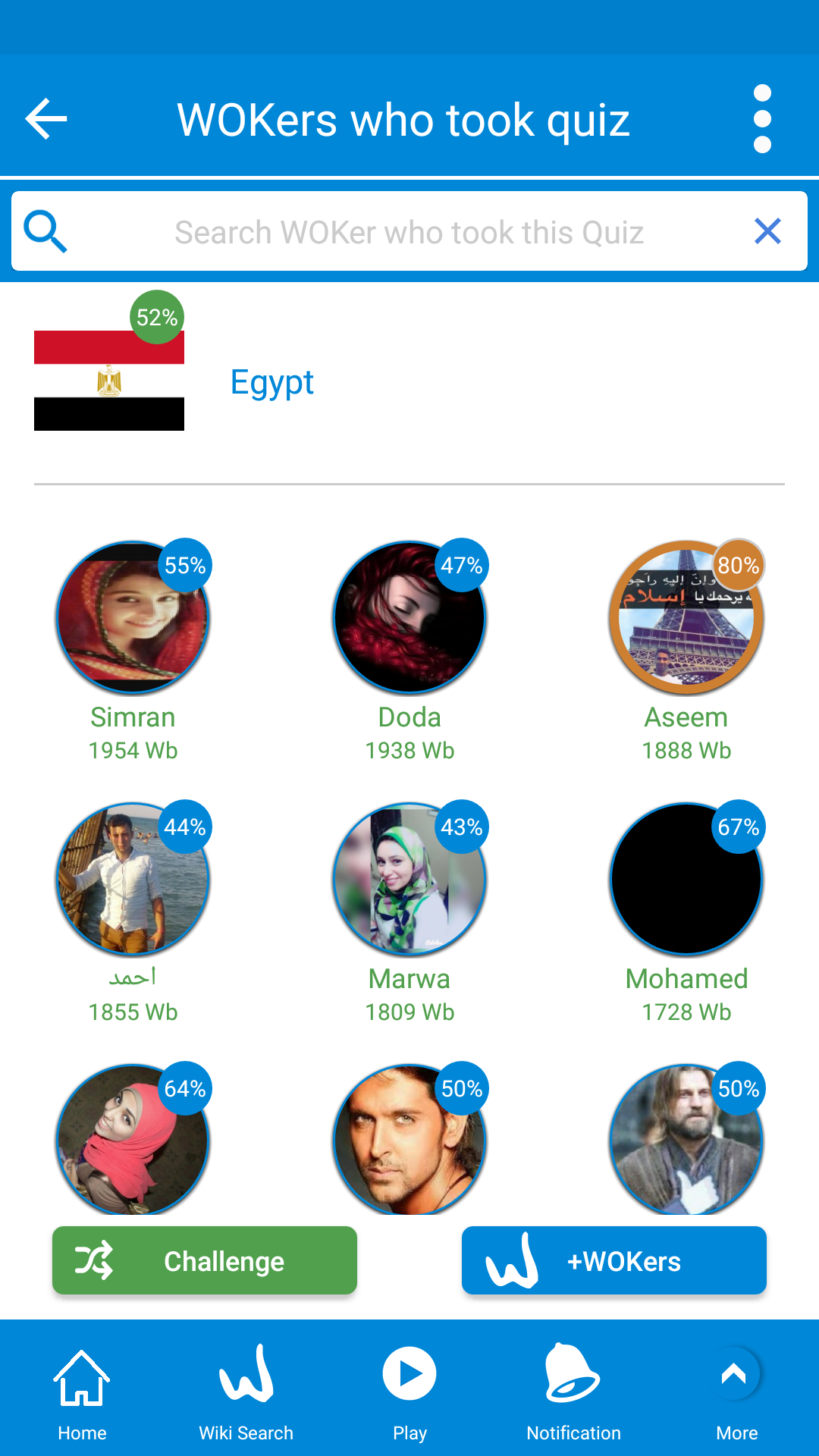The image size is (819, 1456).
Task: Go to the Home tab
Action: tap(82, 1392)
